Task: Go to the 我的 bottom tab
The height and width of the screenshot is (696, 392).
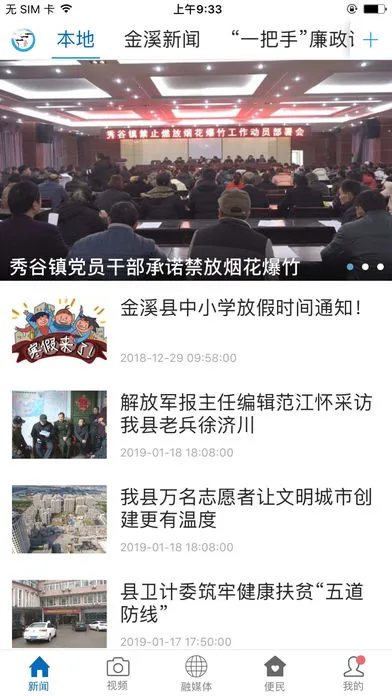Action: pyautogui.click(x=353, y=673)
